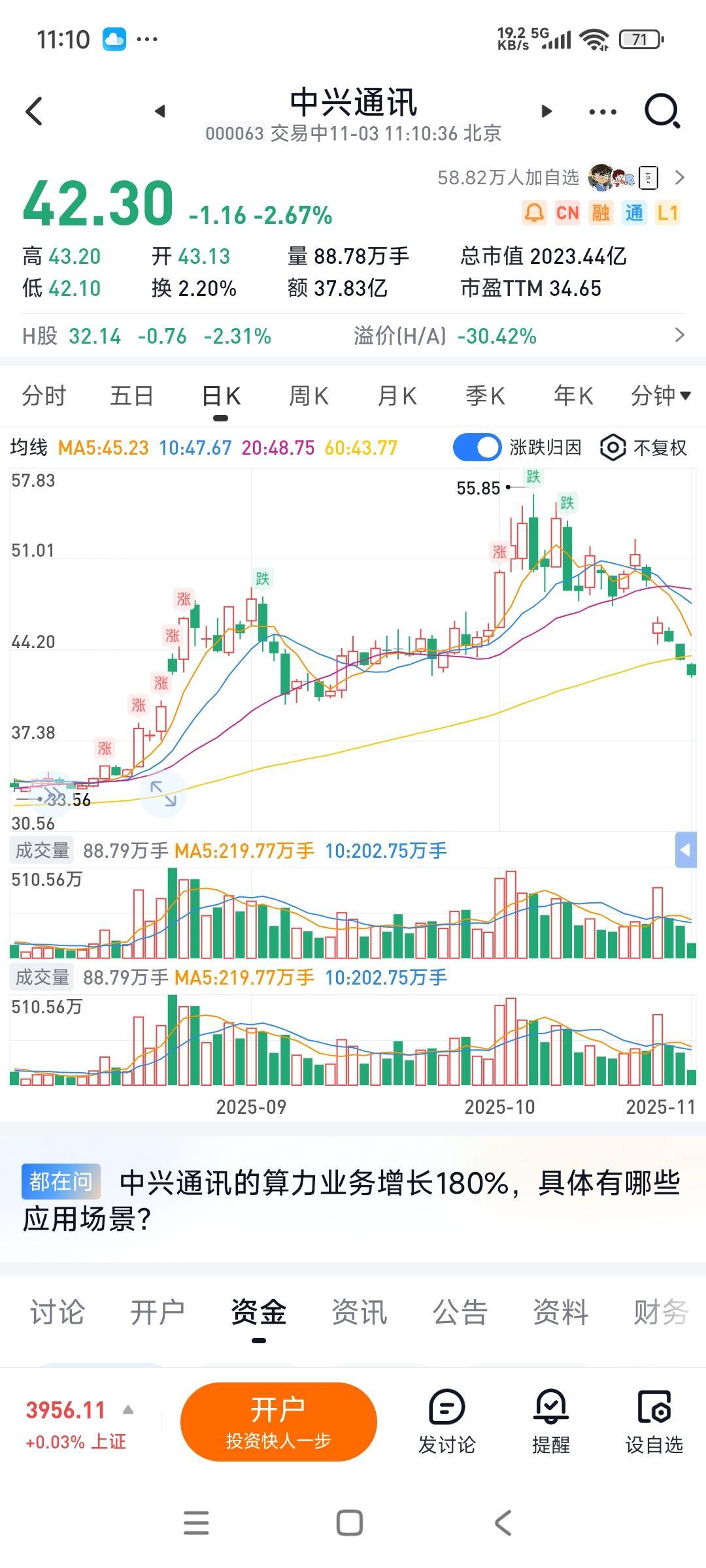
Task: Disable the 涨跌归因 switch
Action: coord(478,448)
